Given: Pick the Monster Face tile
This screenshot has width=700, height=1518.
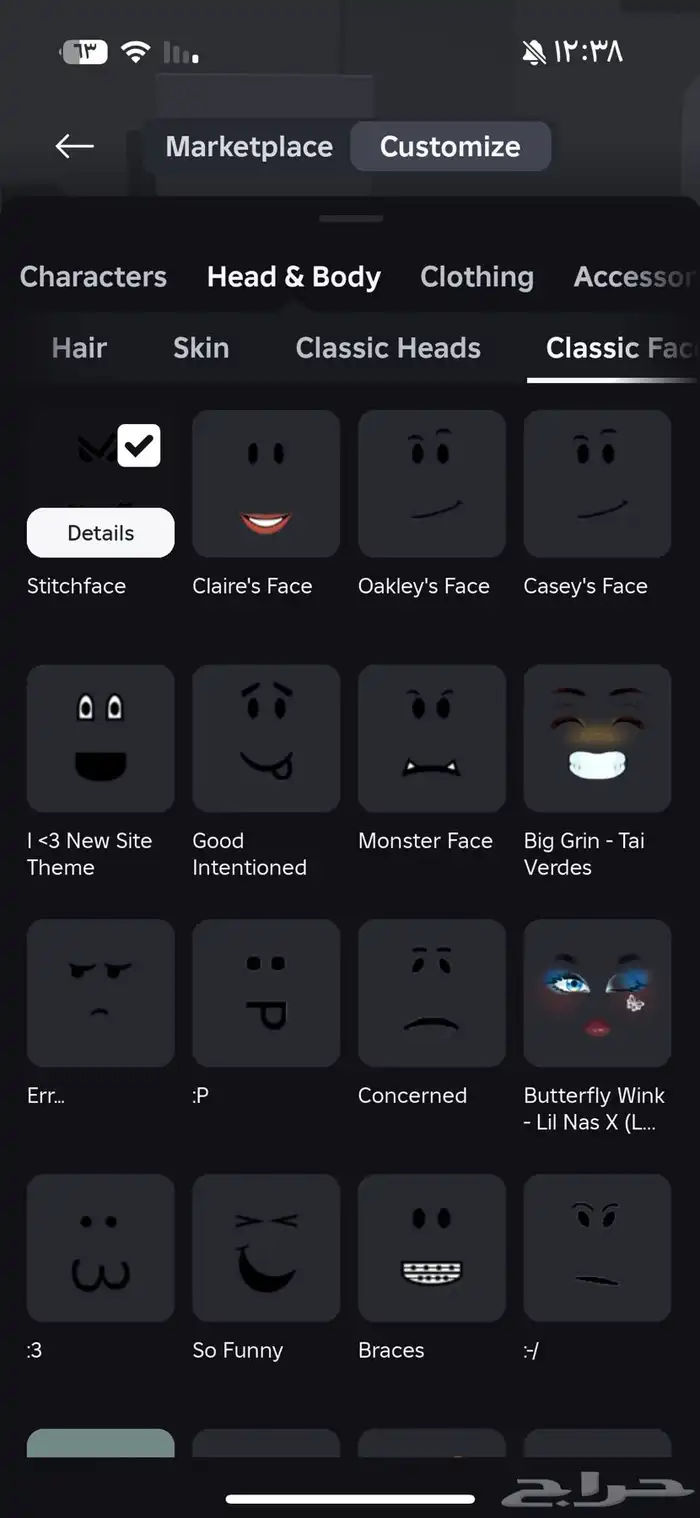Looking at the screenshot, I should coord(431,738).
